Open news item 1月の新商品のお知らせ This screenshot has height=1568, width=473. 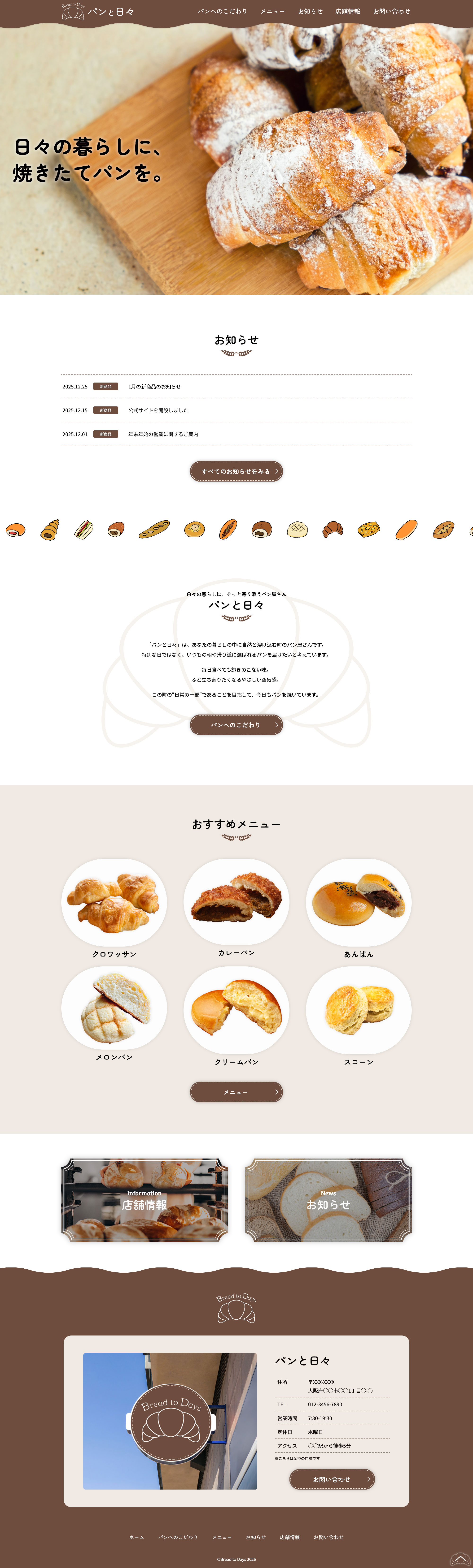[x=154, y=387]
